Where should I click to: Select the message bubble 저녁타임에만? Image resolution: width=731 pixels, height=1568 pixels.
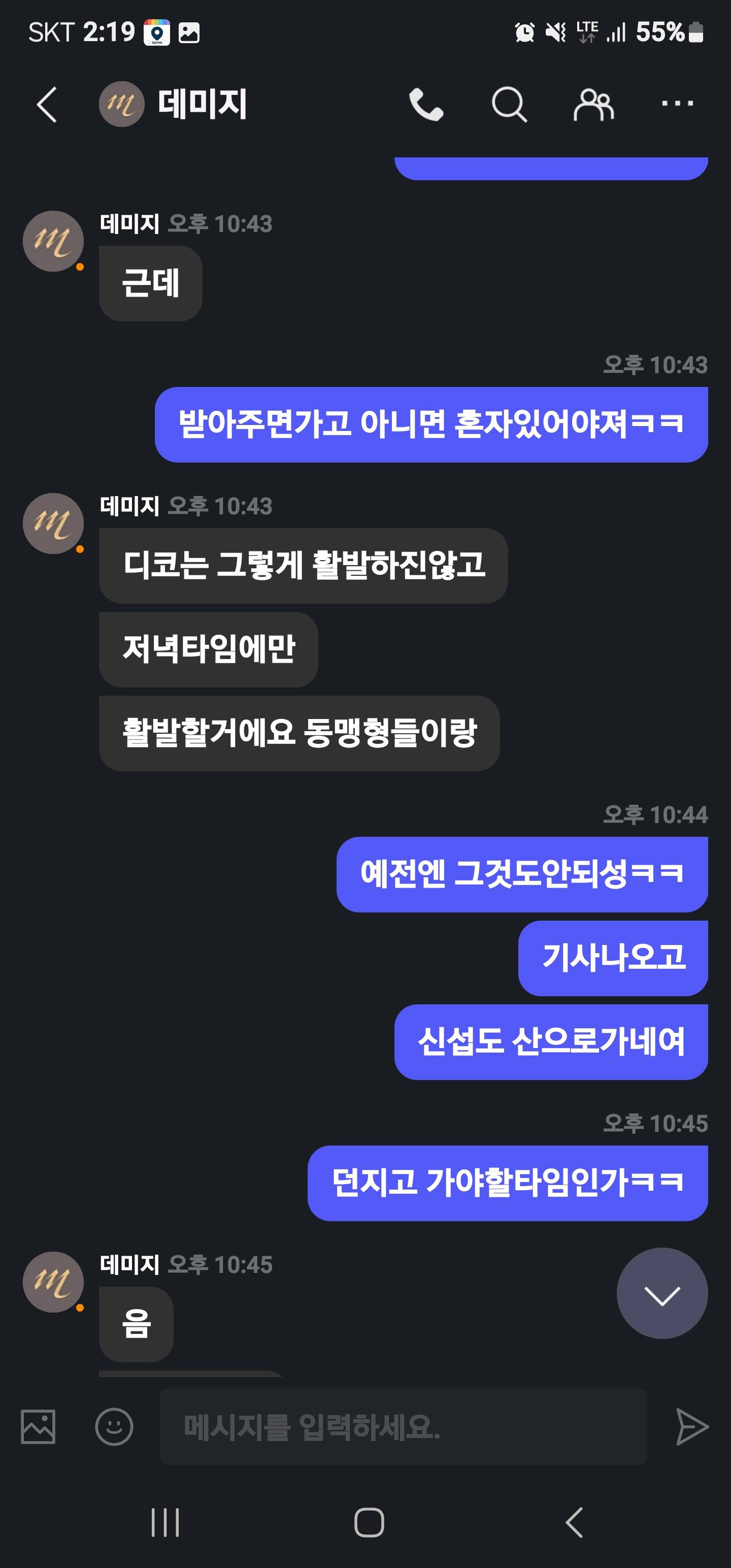208,649
